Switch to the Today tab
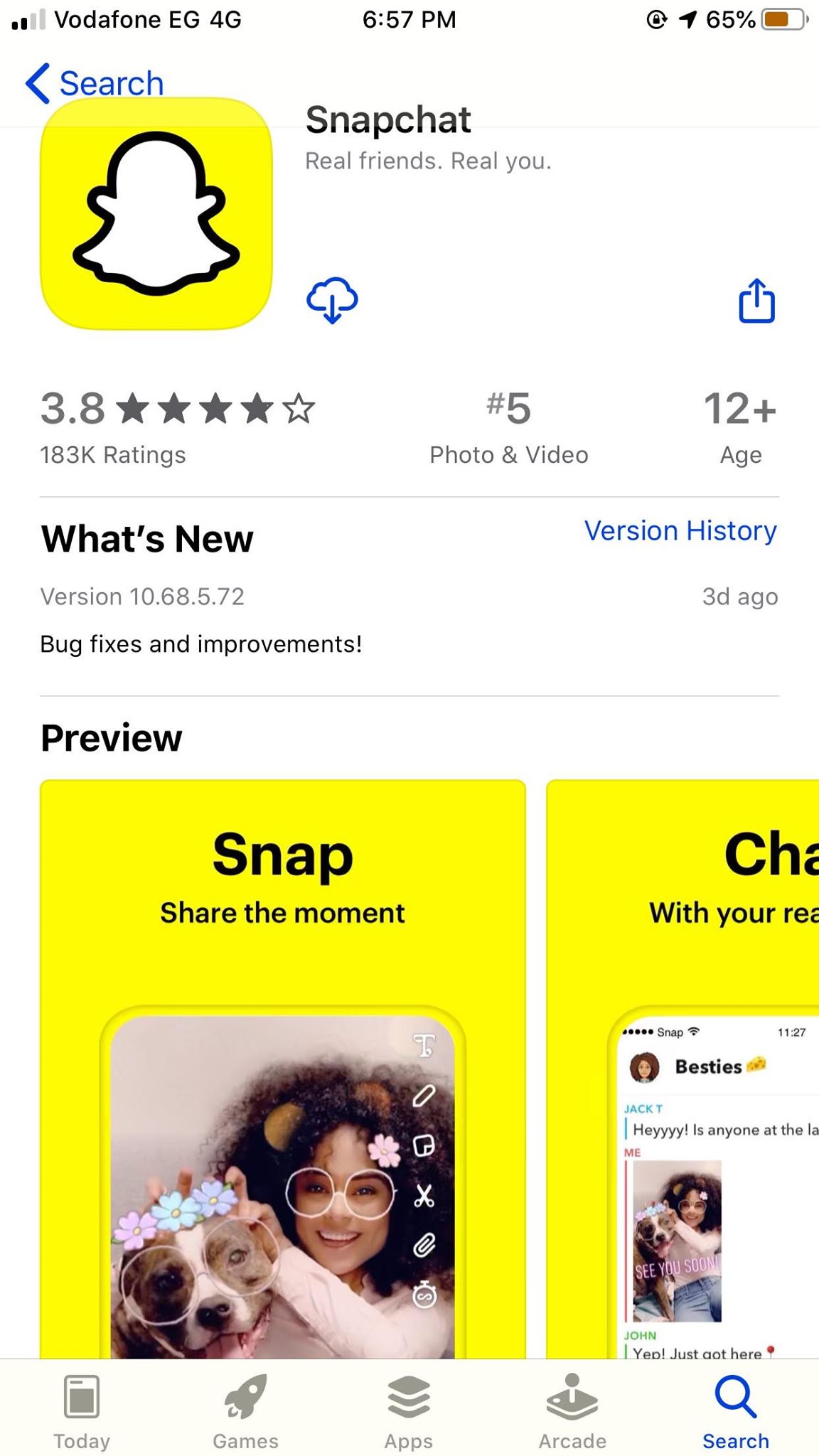Screen dimensions: 819x1456 point(82,1410)
